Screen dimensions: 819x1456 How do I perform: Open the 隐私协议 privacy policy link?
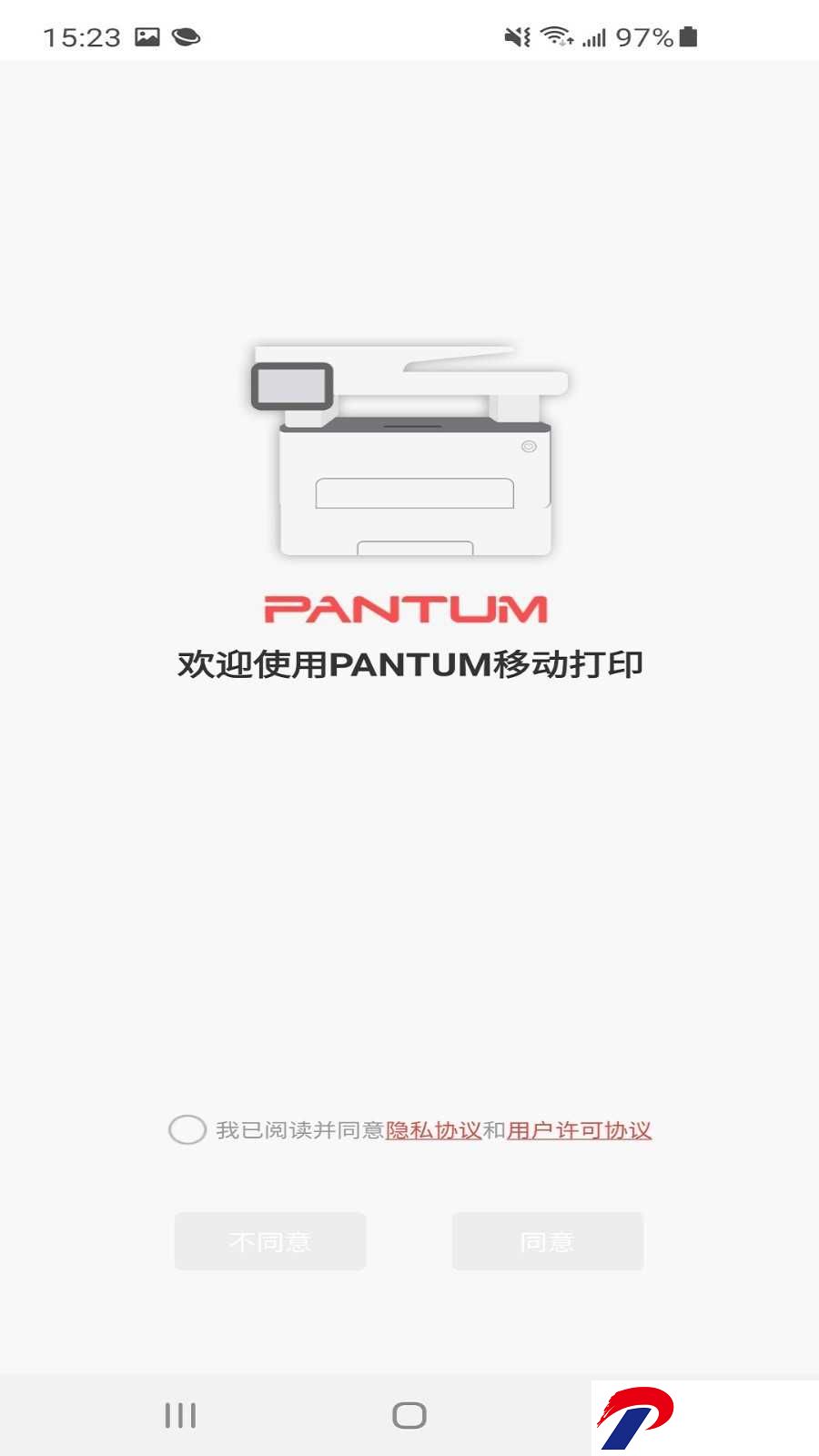tap(434, 1131)
